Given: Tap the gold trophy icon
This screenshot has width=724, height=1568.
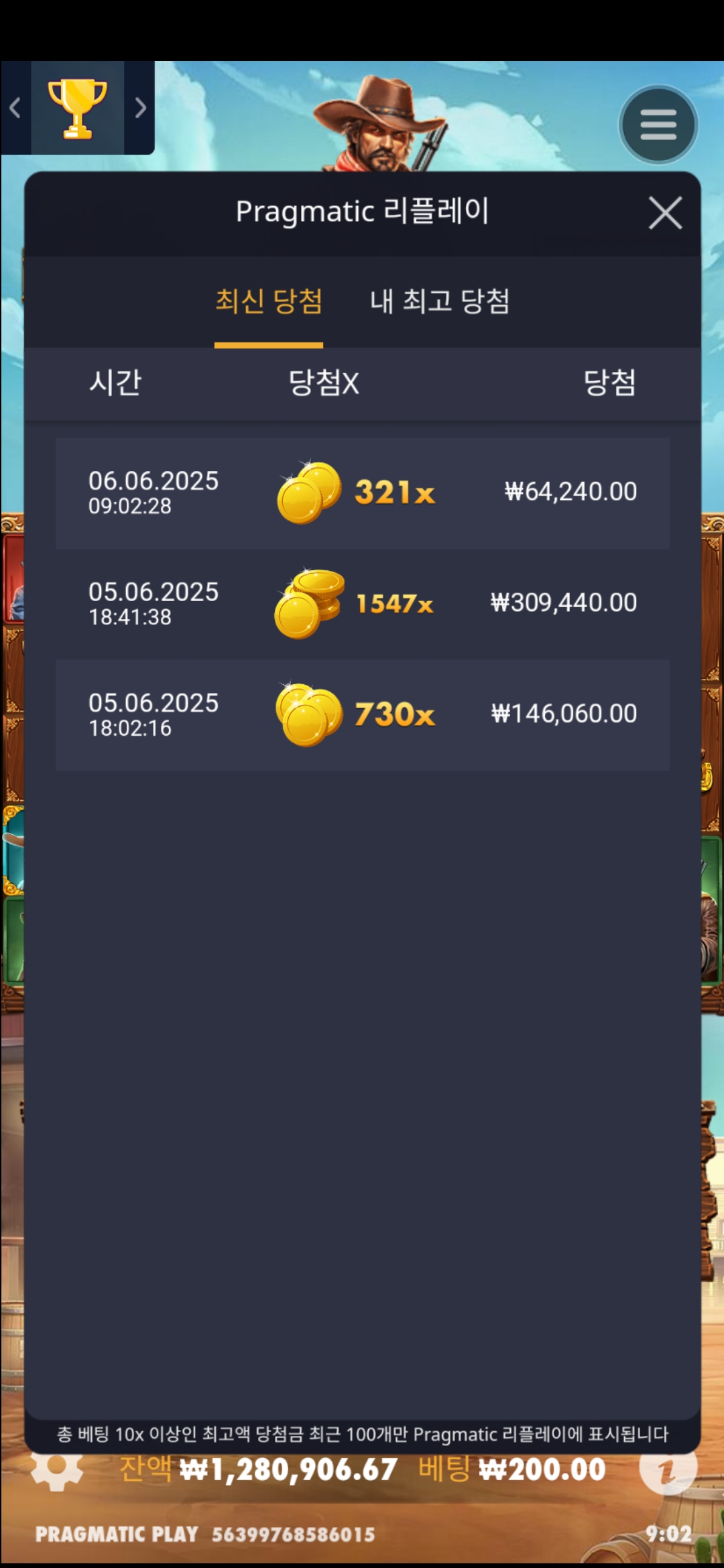Looking at the screenshot, I should [x=77, y=108].
